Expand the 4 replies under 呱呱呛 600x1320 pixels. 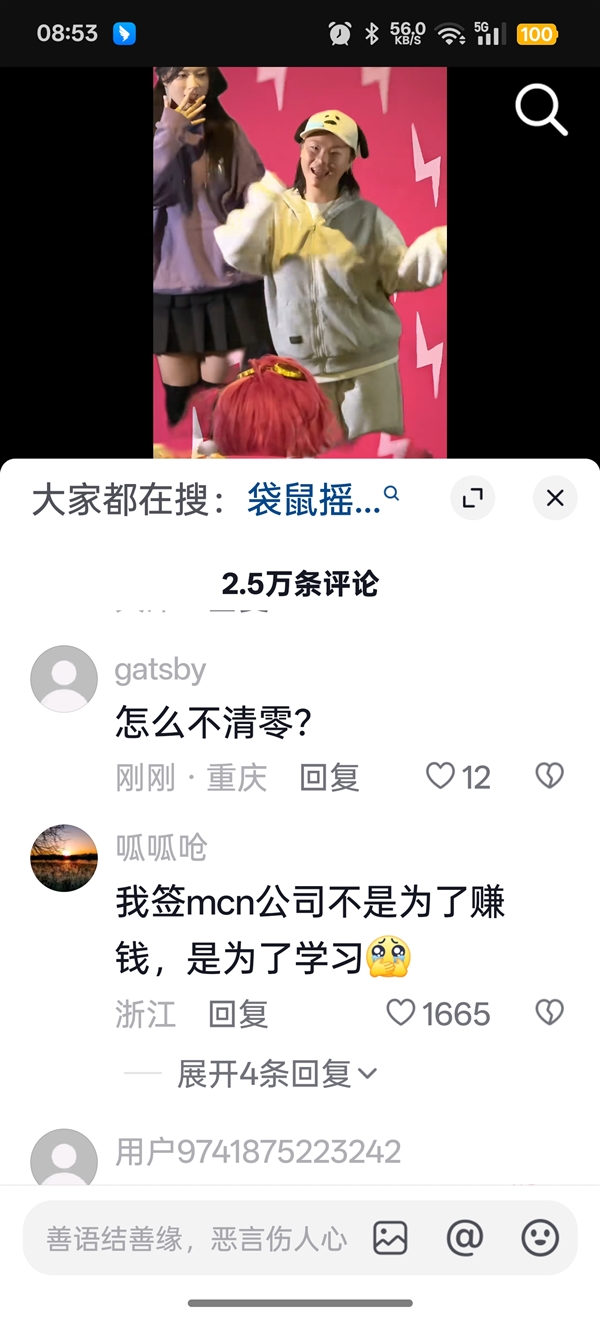coord(276,1074)
